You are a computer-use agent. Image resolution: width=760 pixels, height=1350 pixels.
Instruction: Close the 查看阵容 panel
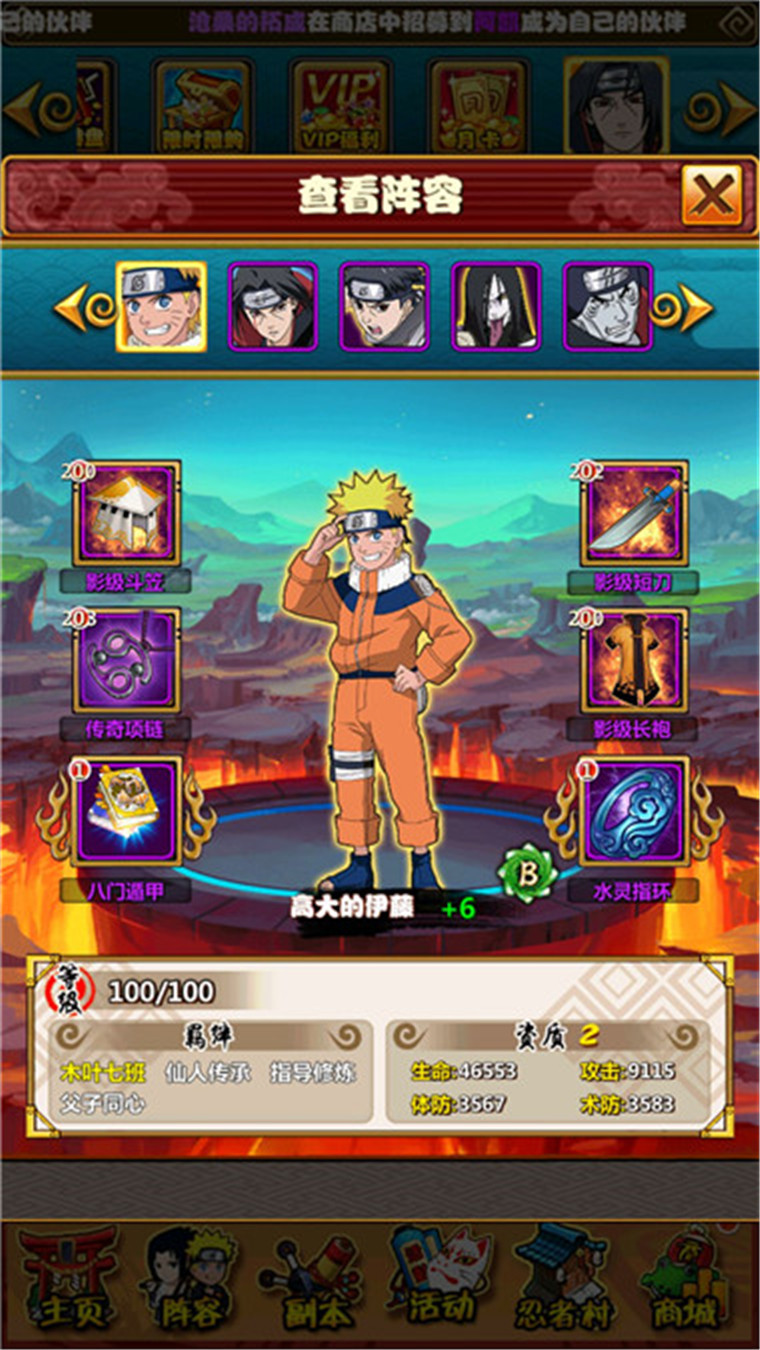[x=711, y=195]
